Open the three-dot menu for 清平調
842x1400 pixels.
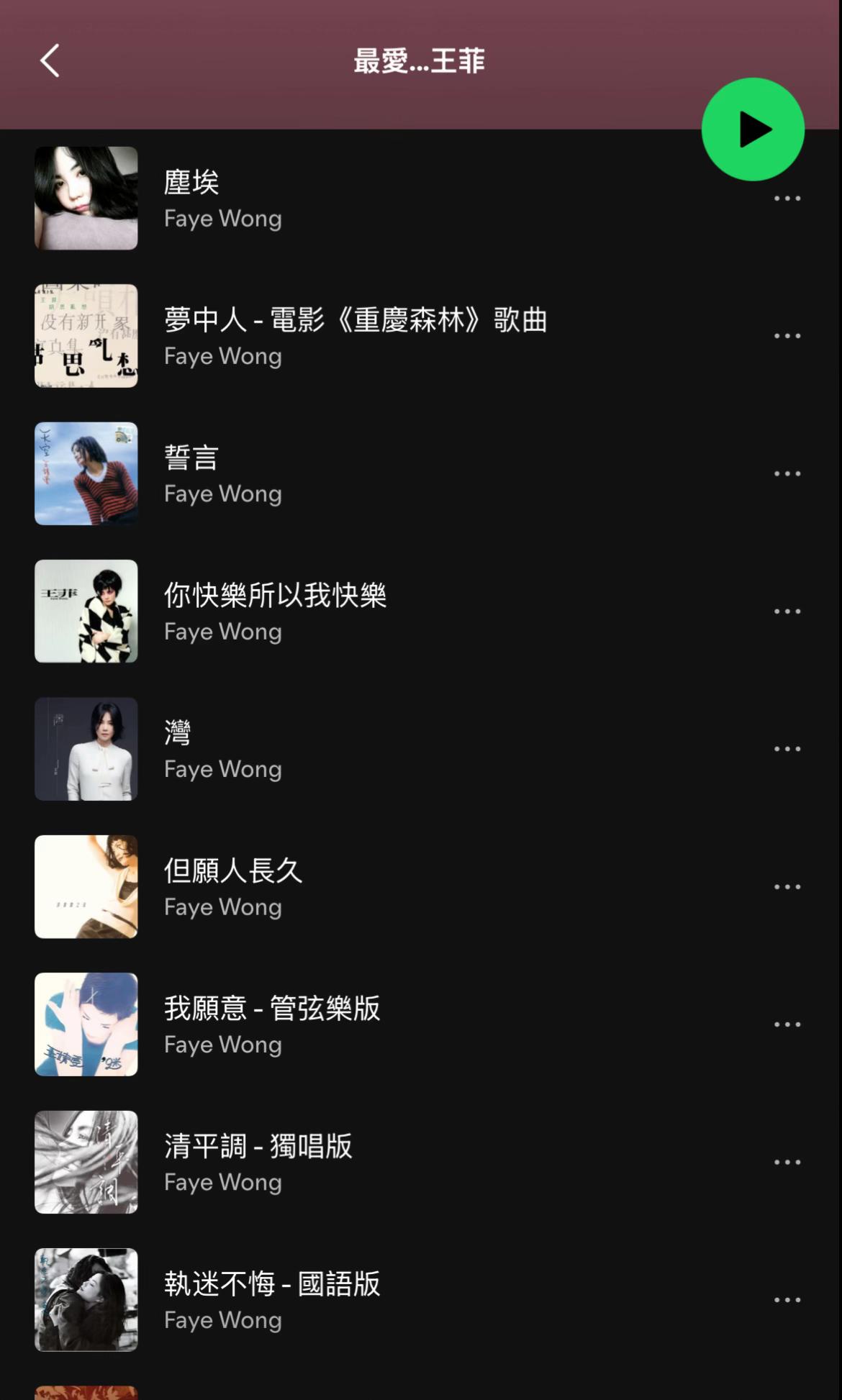tap(787, 1163)
